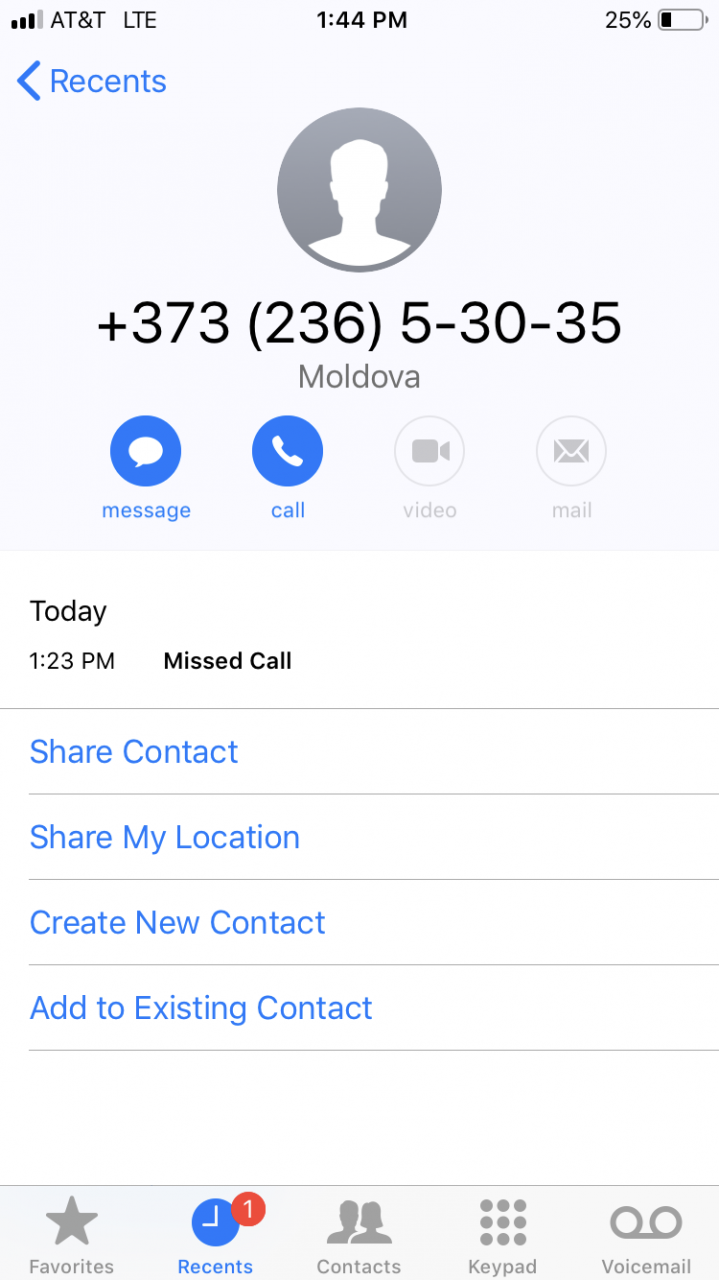This screenshot has width=719, height=1280.
Task: Switch to the Contacts tab
Action: [x=359, y=1235]
